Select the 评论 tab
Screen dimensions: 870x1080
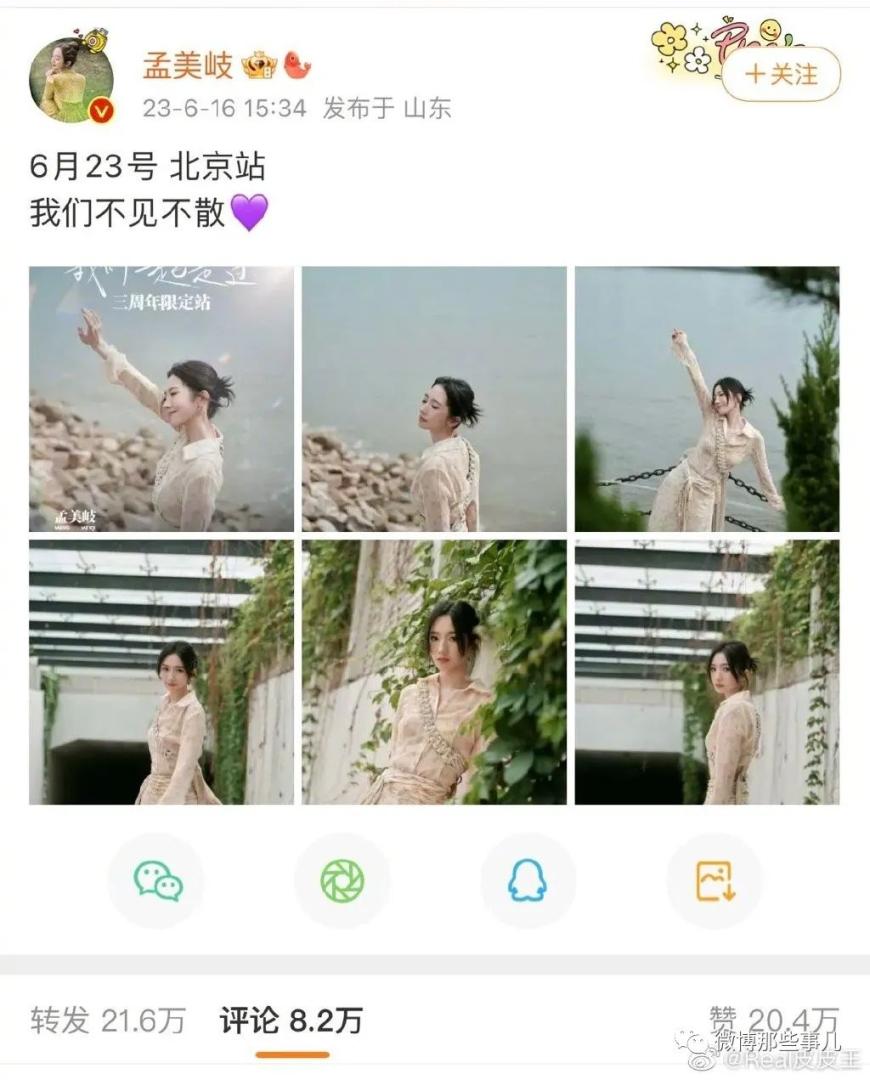click(291, 1020)
